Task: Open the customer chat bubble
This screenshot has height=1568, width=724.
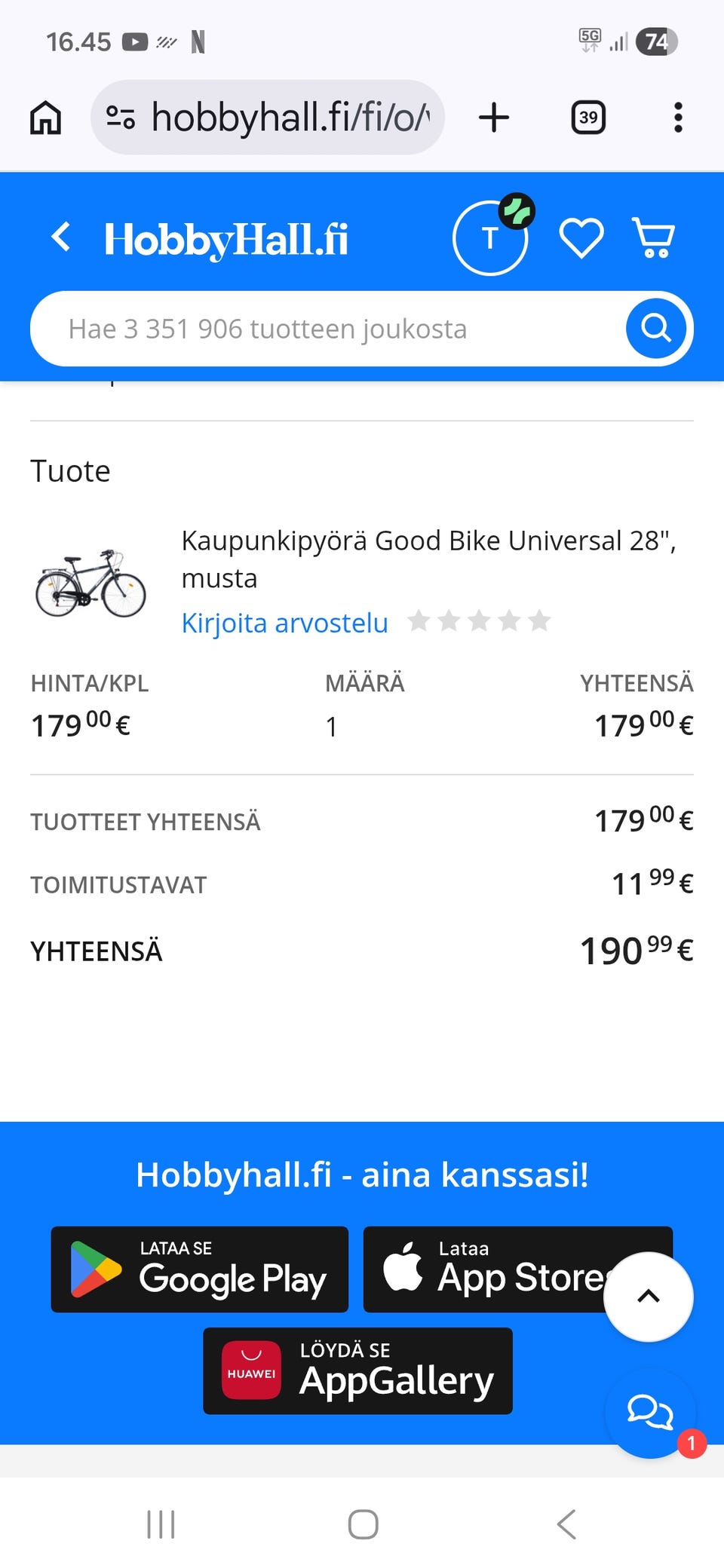Action: (x=650, y=1411)
